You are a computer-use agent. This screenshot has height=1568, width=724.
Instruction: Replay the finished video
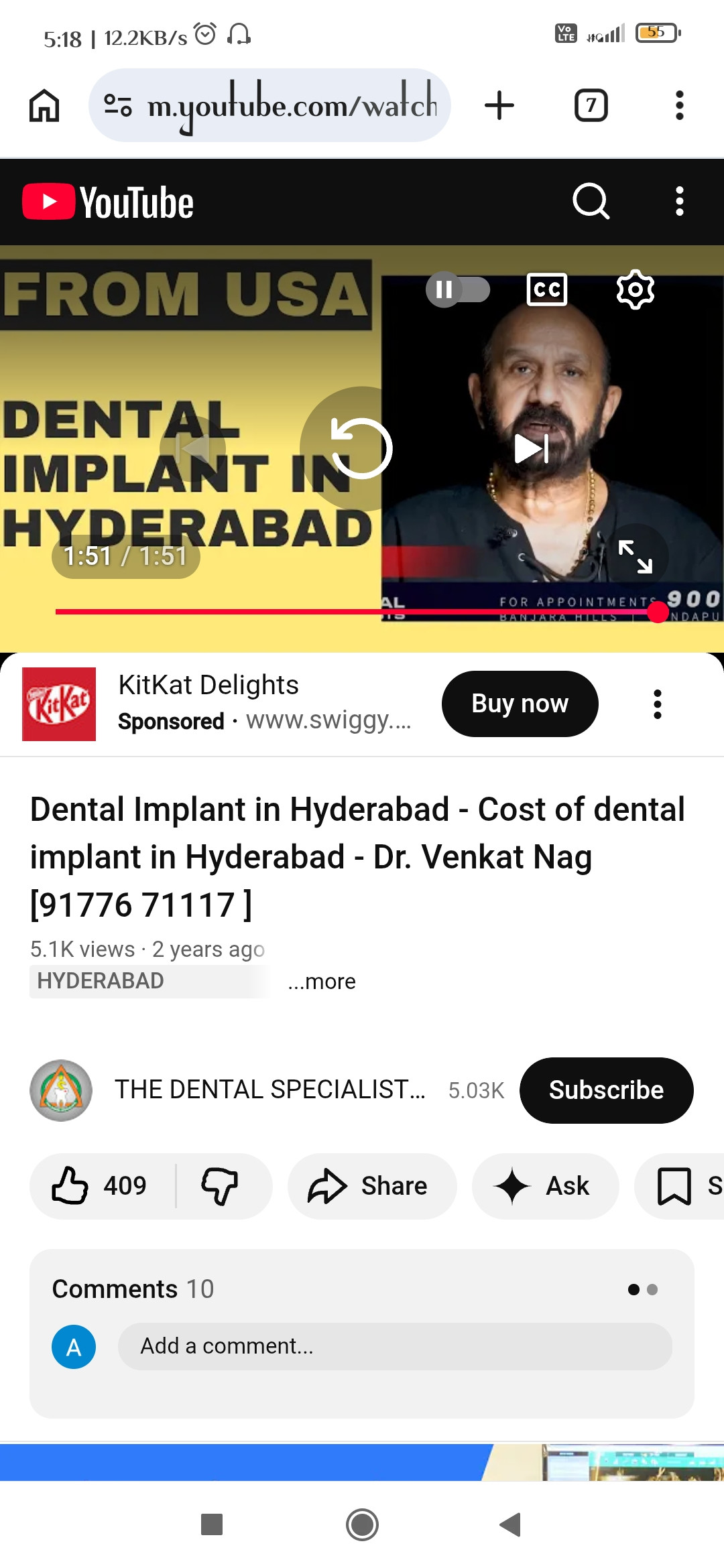tap(361, 448)
